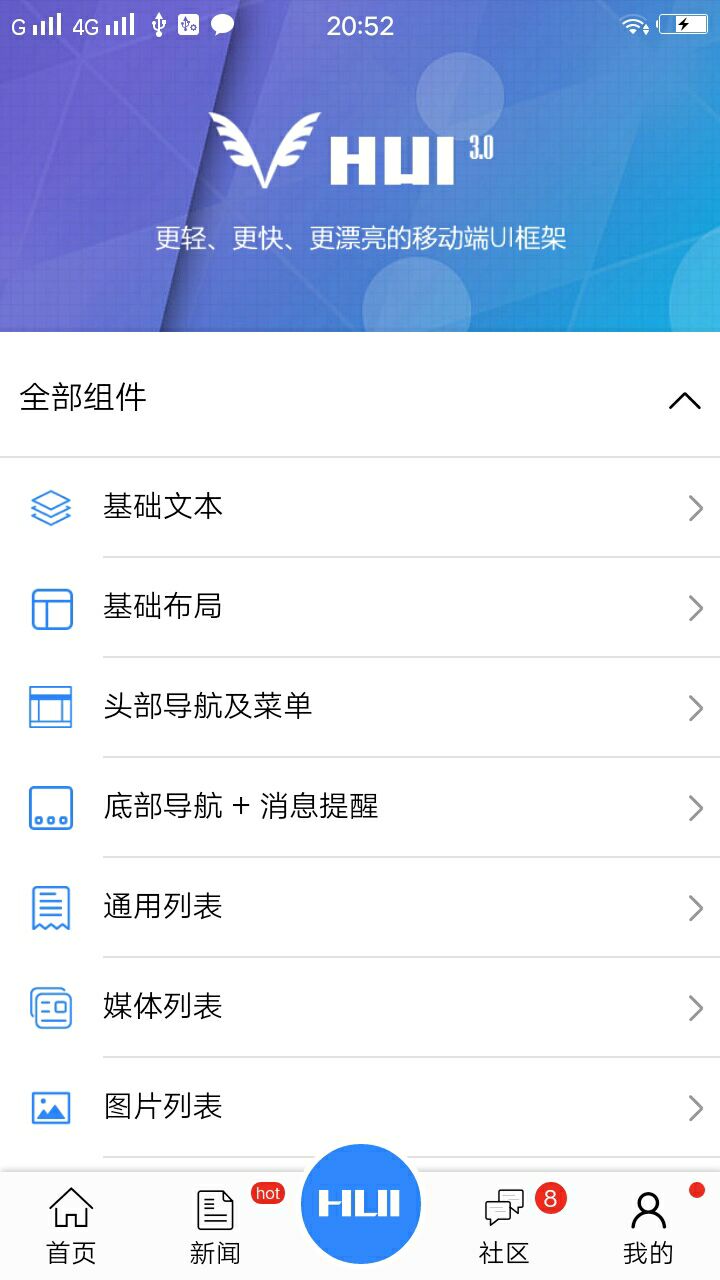Open the 通用列表 row

tap(360, 908)
